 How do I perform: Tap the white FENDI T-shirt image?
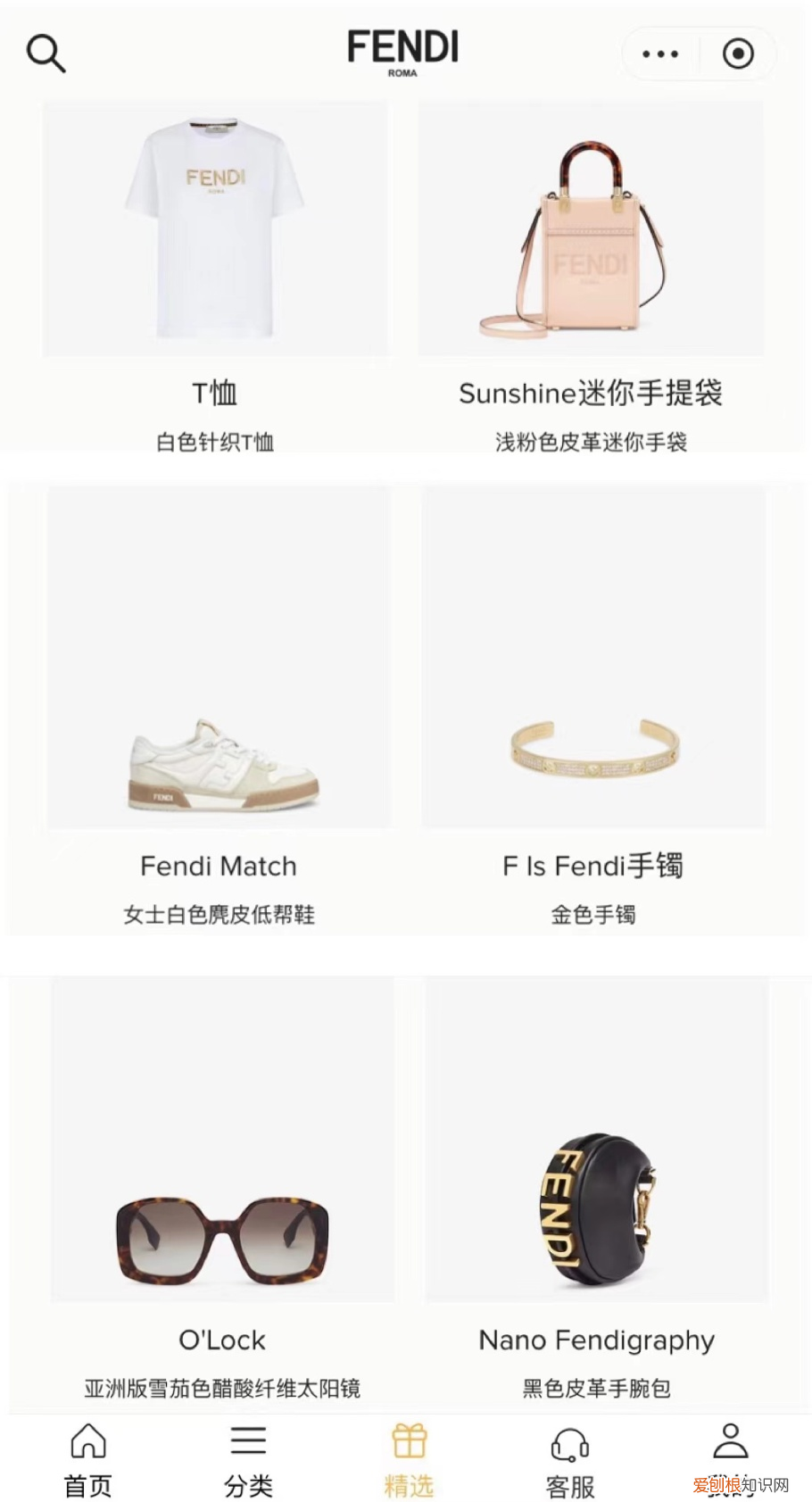[x=216, y=228]
